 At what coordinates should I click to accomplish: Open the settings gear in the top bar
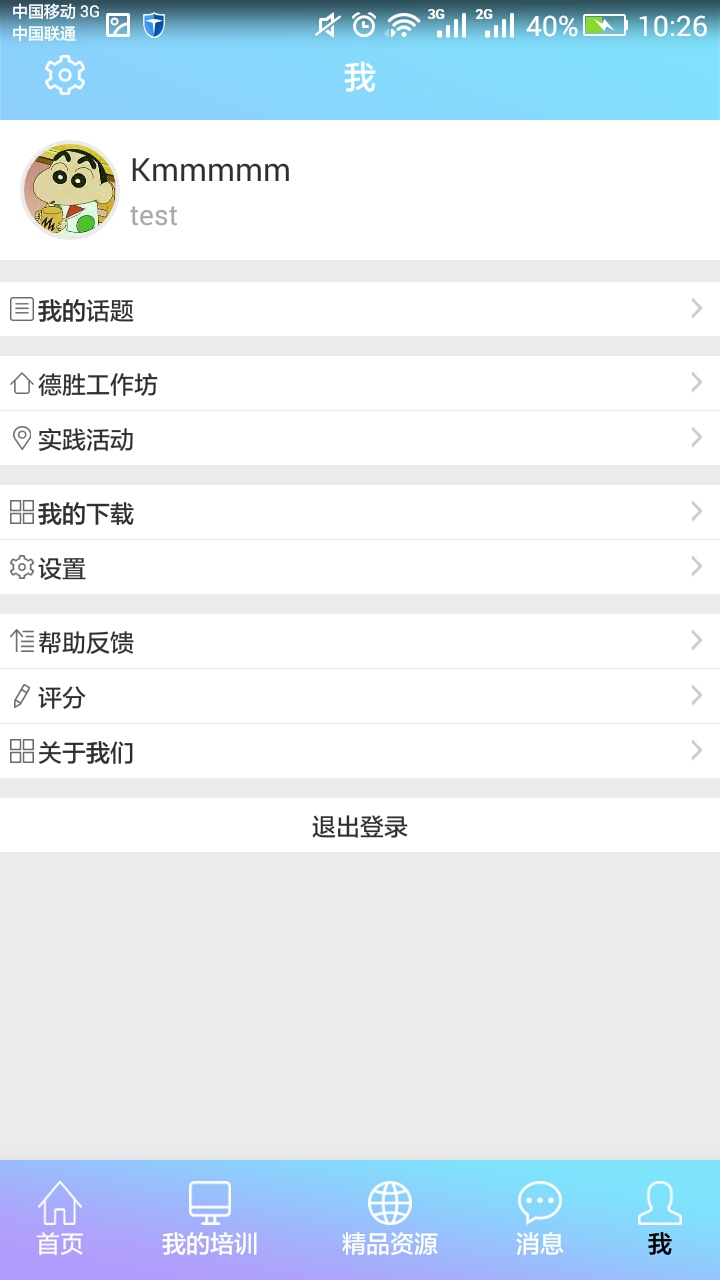(x=64, y=76)
